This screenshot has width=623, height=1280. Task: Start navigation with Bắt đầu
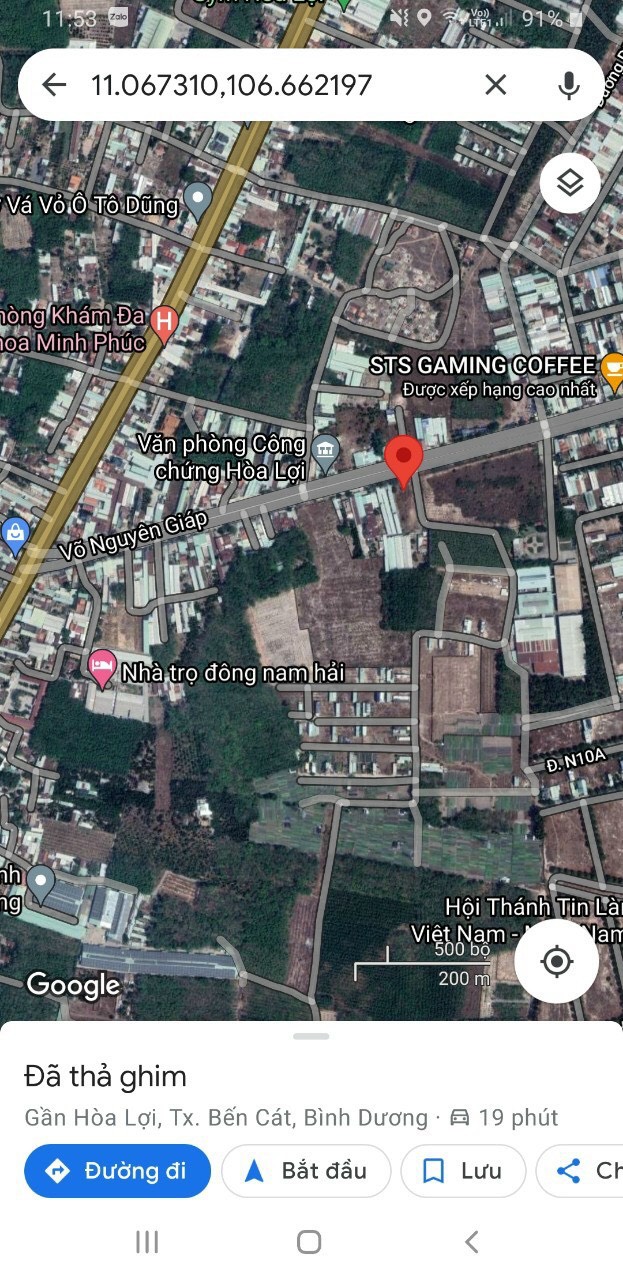pos(306,1171)
